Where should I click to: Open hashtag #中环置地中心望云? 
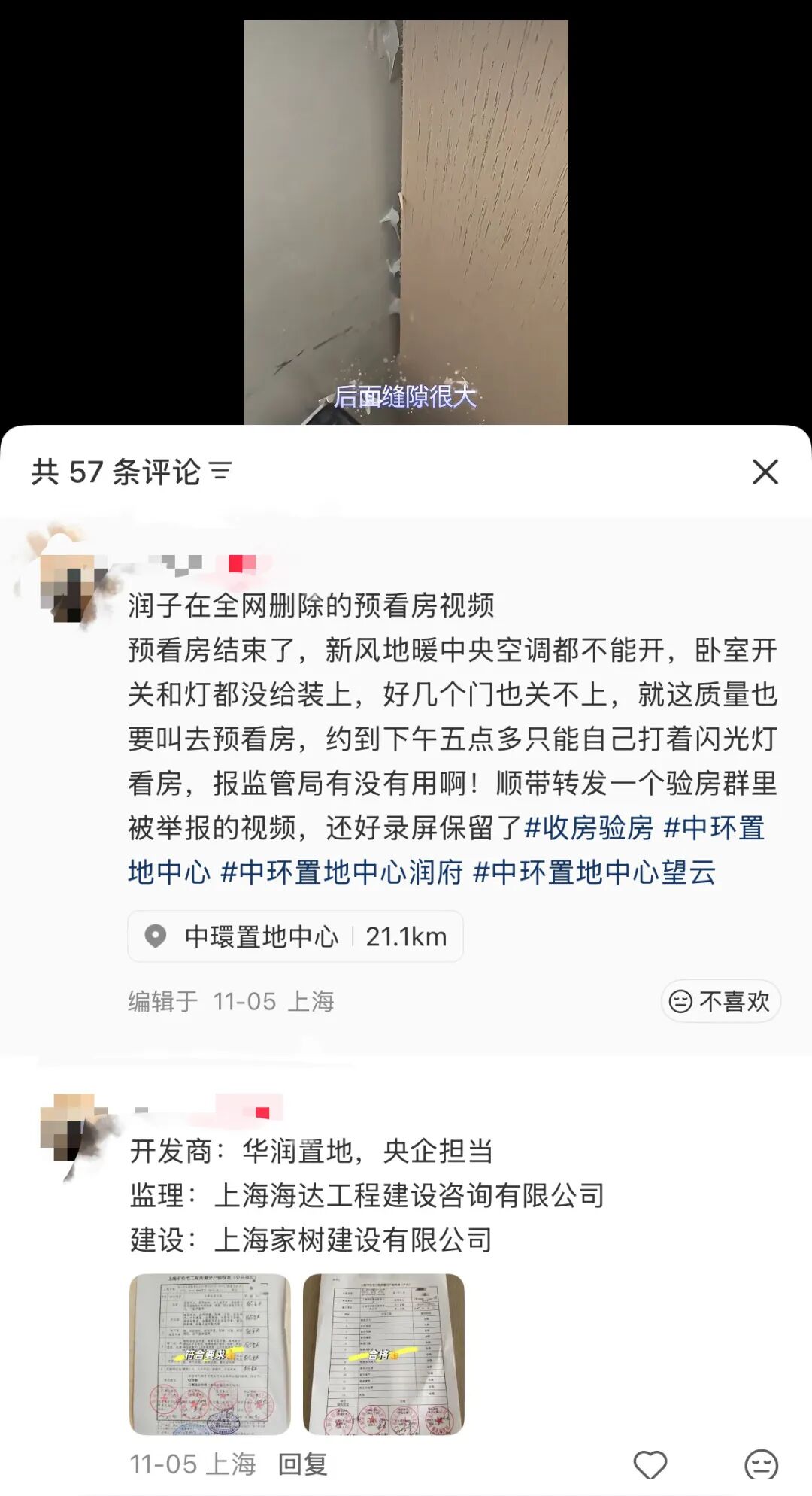pos(594,872)
